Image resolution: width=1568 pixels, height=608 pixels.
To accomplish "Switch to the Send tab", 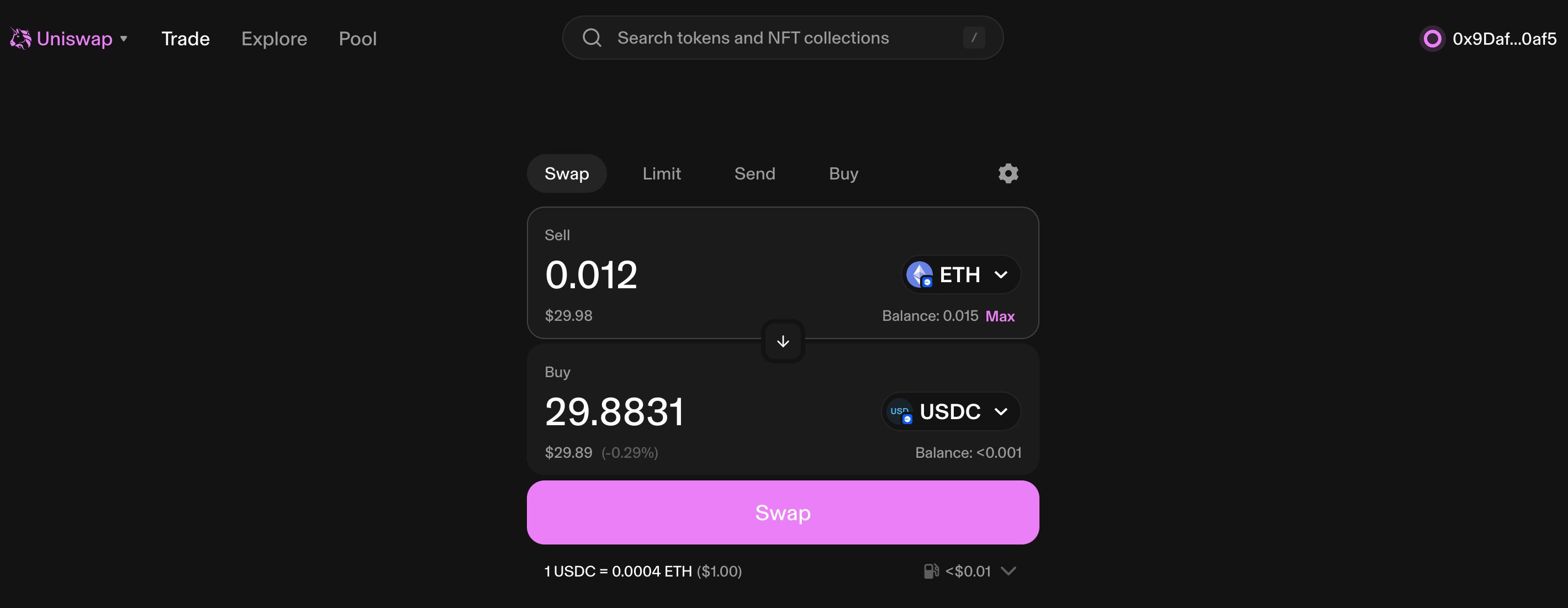I will [x=754, y=174].
